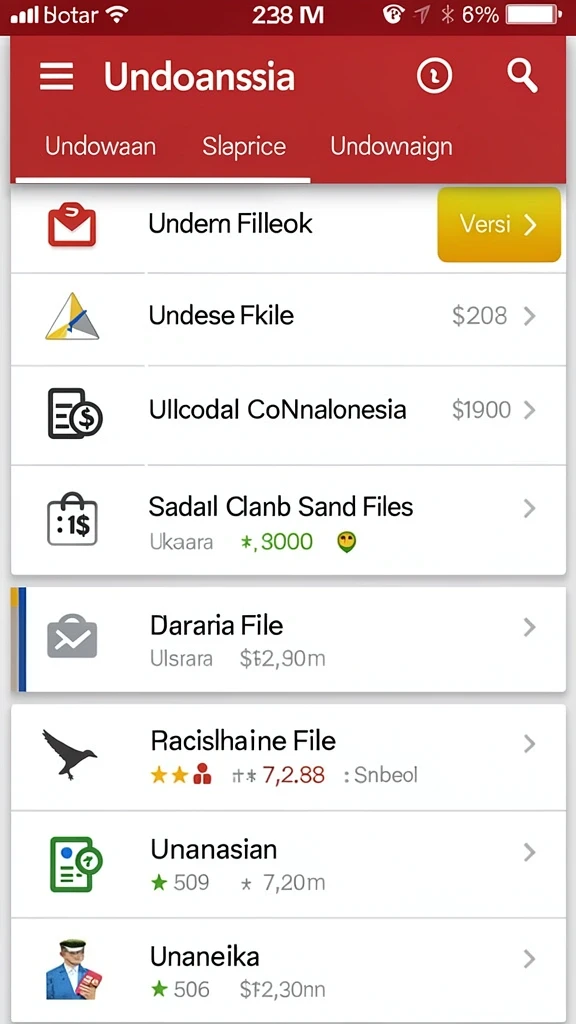This screenshot has width=576, height=1024.
Task: Tap the clock history icon
Action: pos(434,78)
